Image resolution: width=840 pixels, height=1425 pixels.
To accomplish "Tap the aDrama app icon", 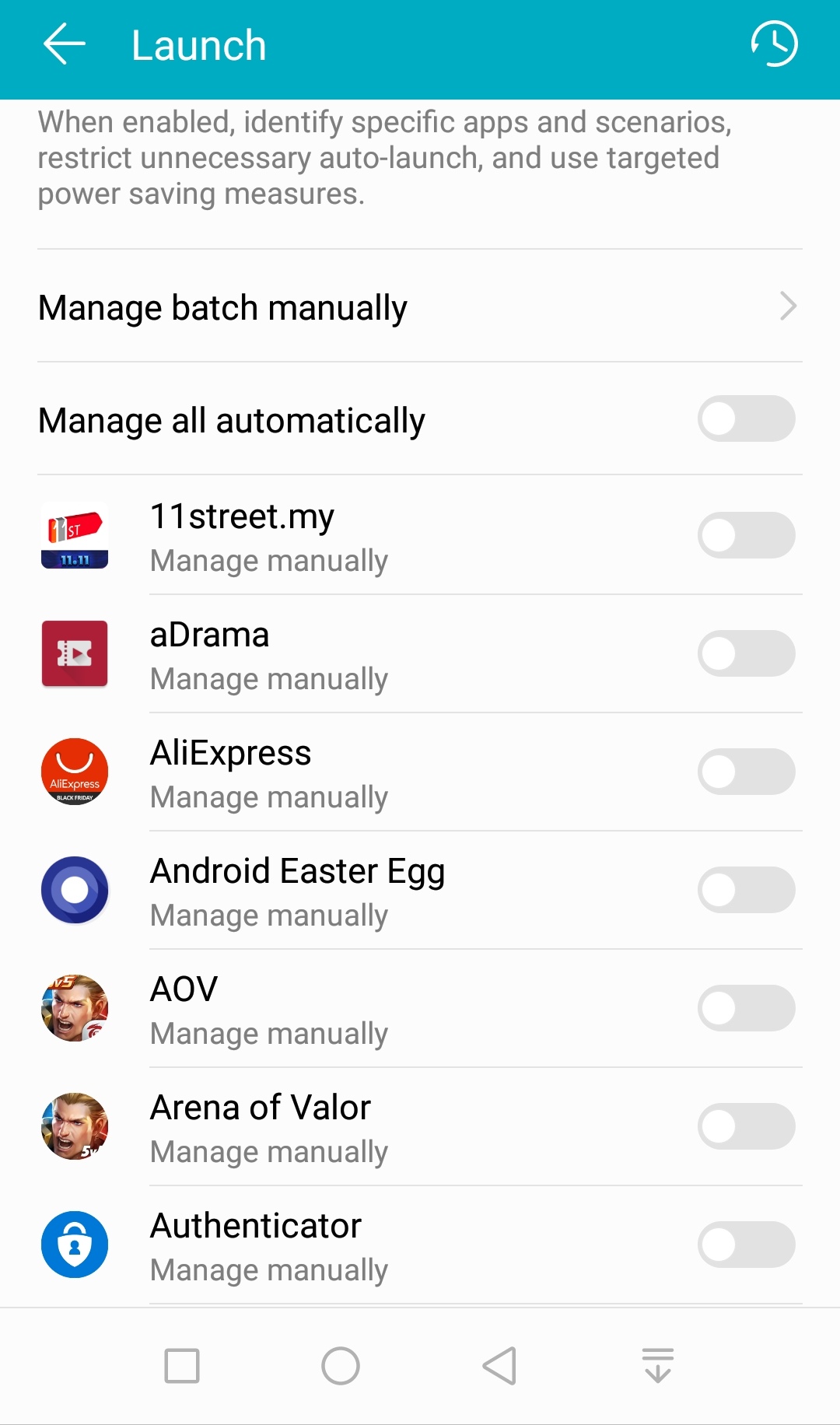I will pos(75,654).
